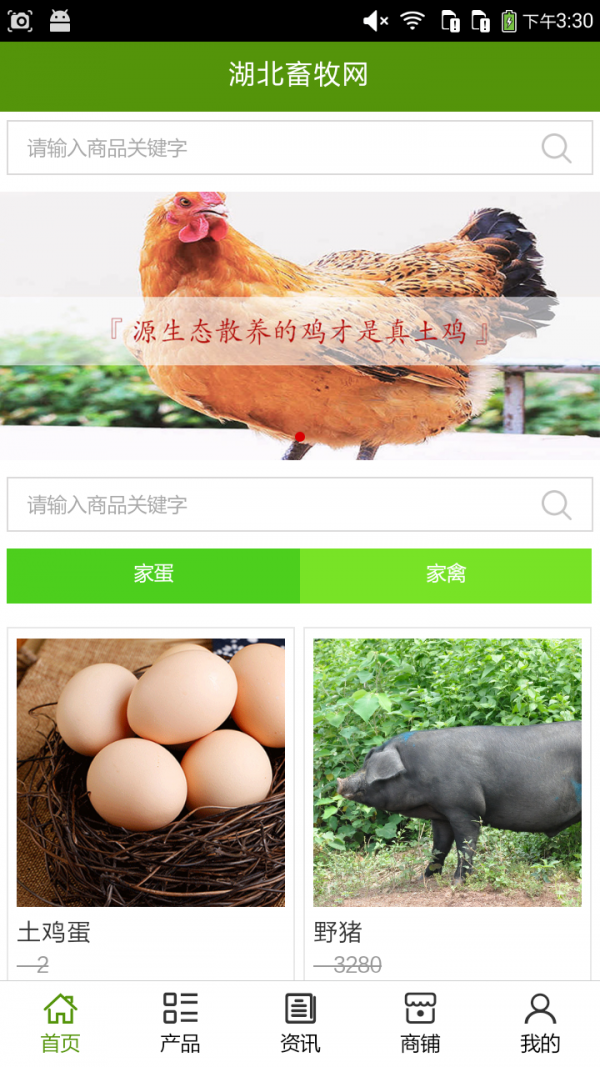Image resolution: width=600 pixels, height=1067 pixels.
Task: Switch to the 资讯 tab
Action: [x=300, y=1023]
